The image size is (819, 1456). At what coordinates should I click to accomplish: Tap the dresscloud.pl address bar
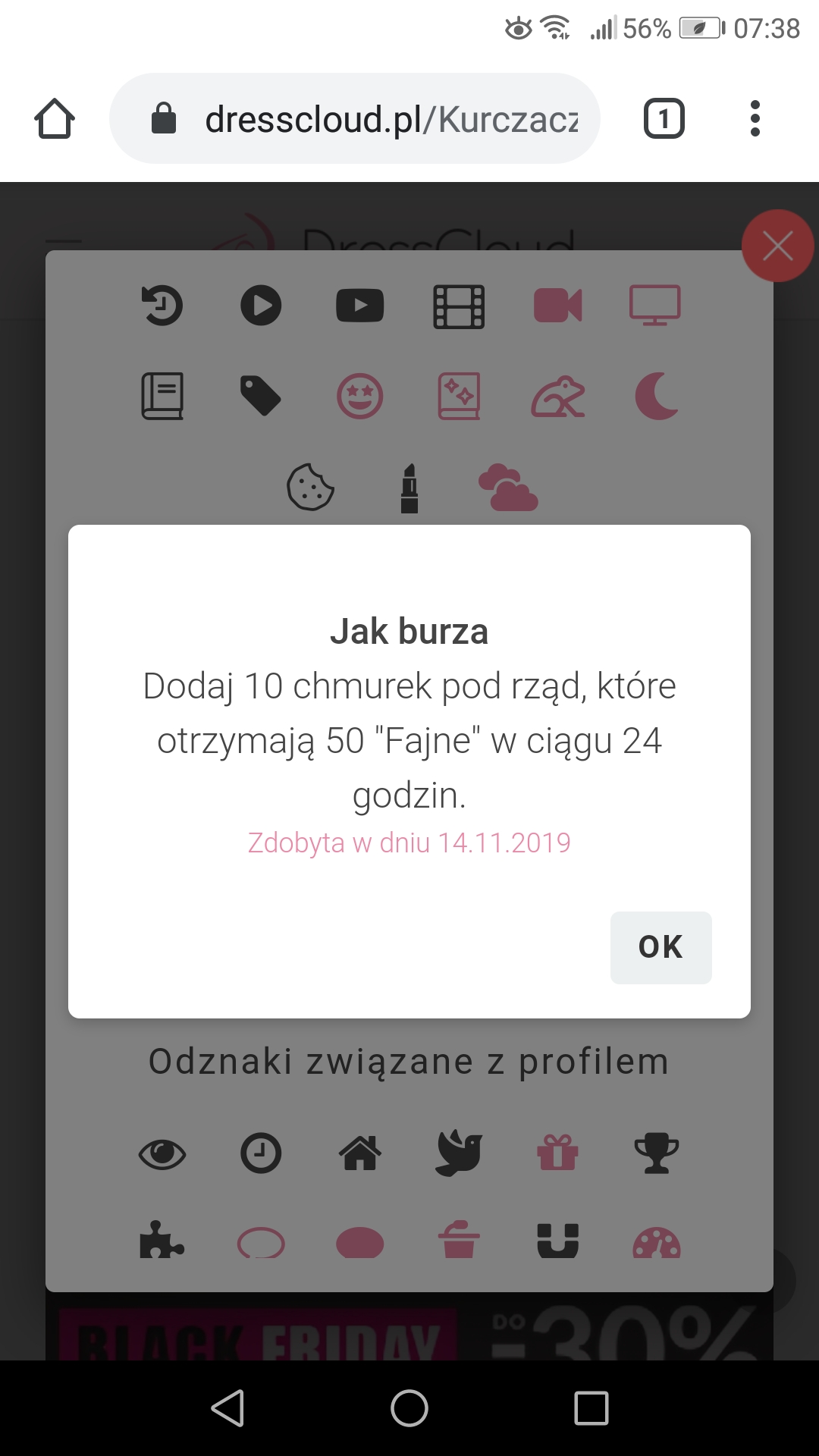355,118
